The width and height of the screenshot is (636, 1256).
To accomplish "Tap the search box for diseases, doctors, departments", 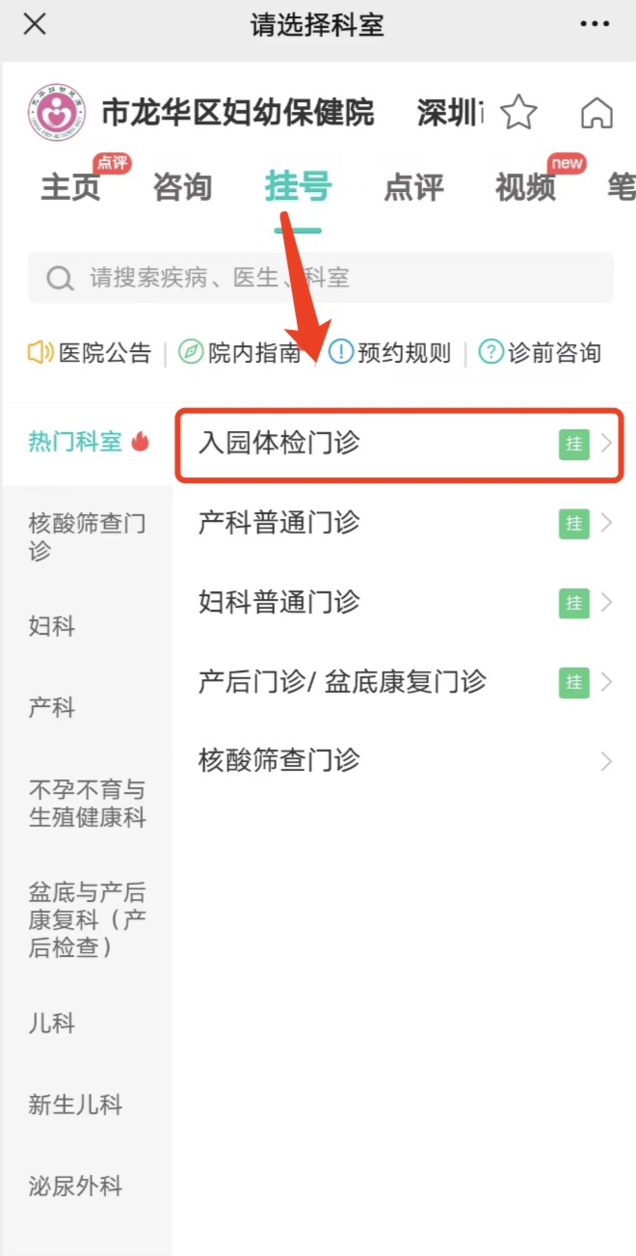I will click(320, 277).
